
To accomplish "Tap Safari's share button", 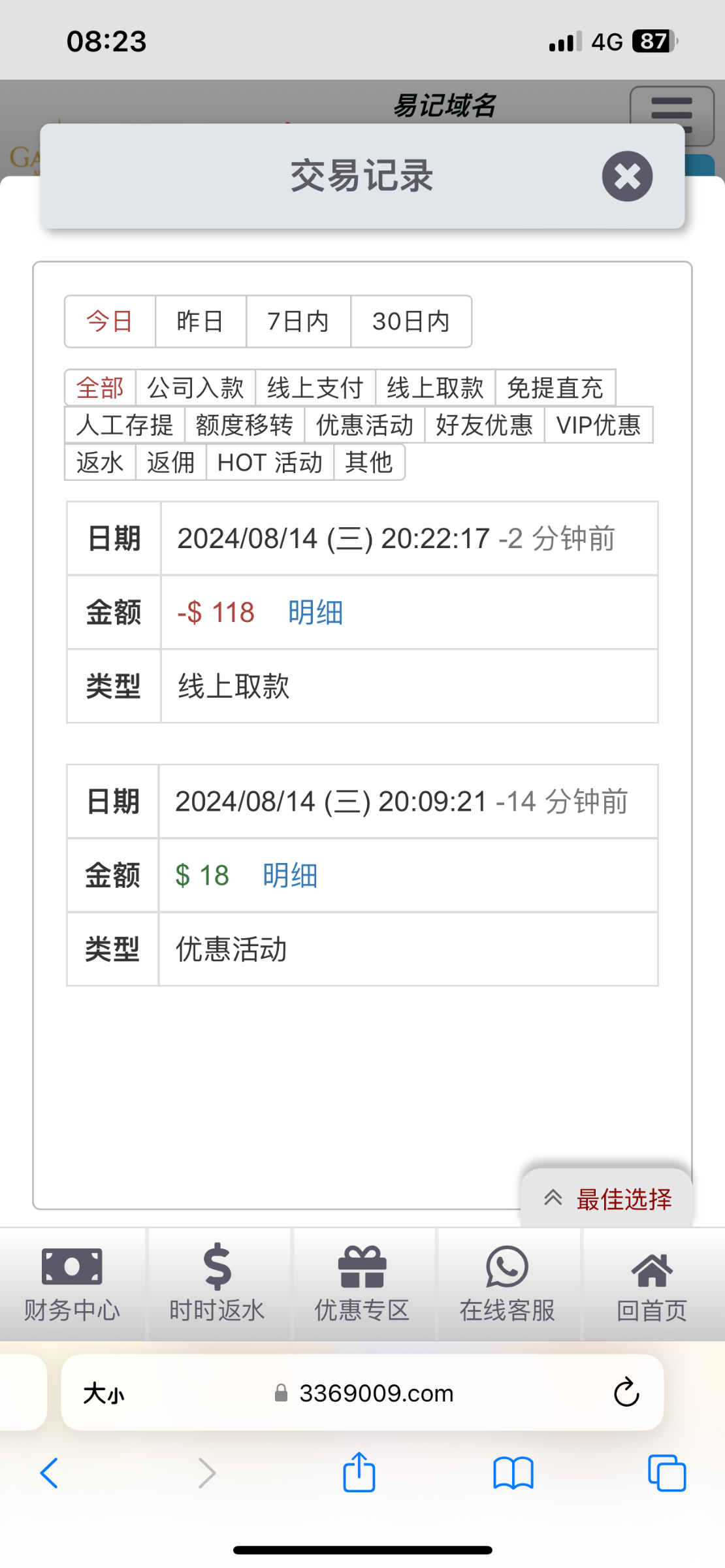I will click(x=359, y=1472).
